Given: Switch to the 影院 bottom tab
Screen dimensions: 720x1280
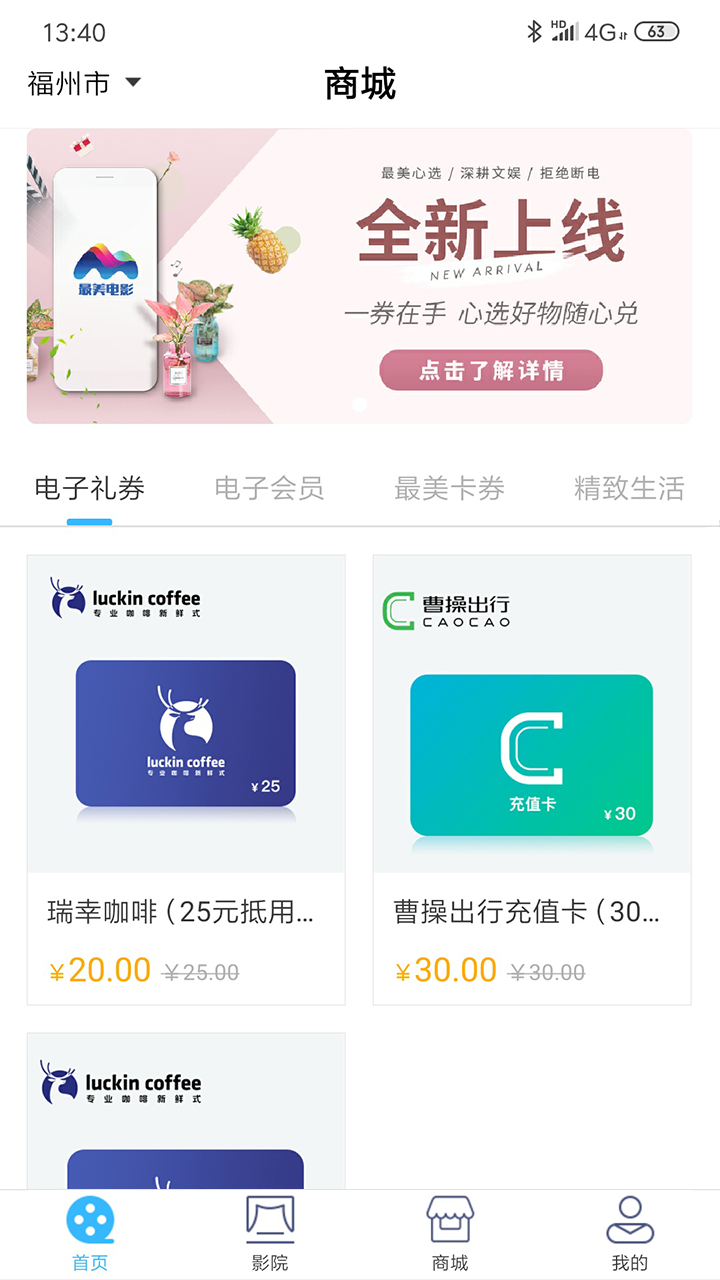Looking at the screenshot, I should (x=270, y=1234).
